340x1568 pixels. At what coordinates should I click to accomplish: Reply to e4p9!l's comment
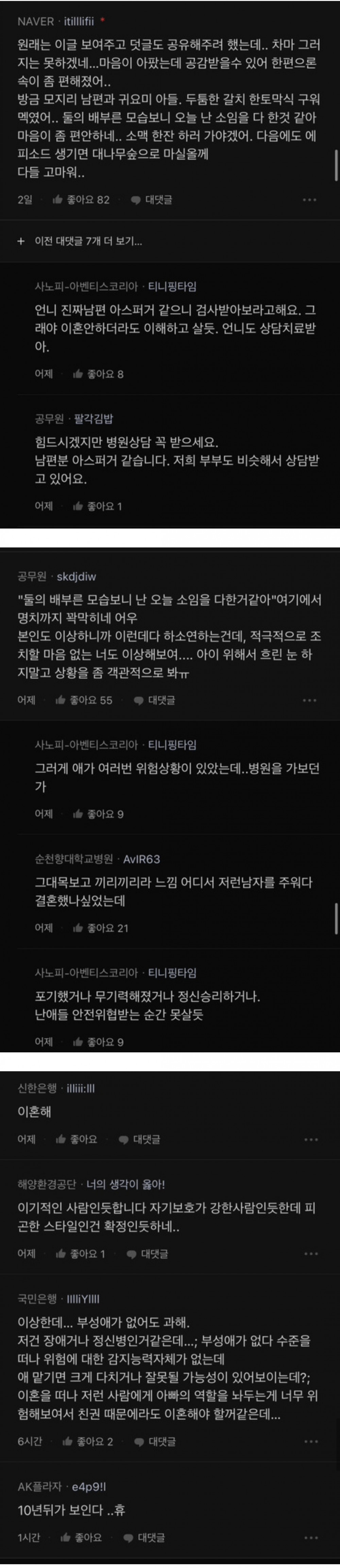(144, 1537)
